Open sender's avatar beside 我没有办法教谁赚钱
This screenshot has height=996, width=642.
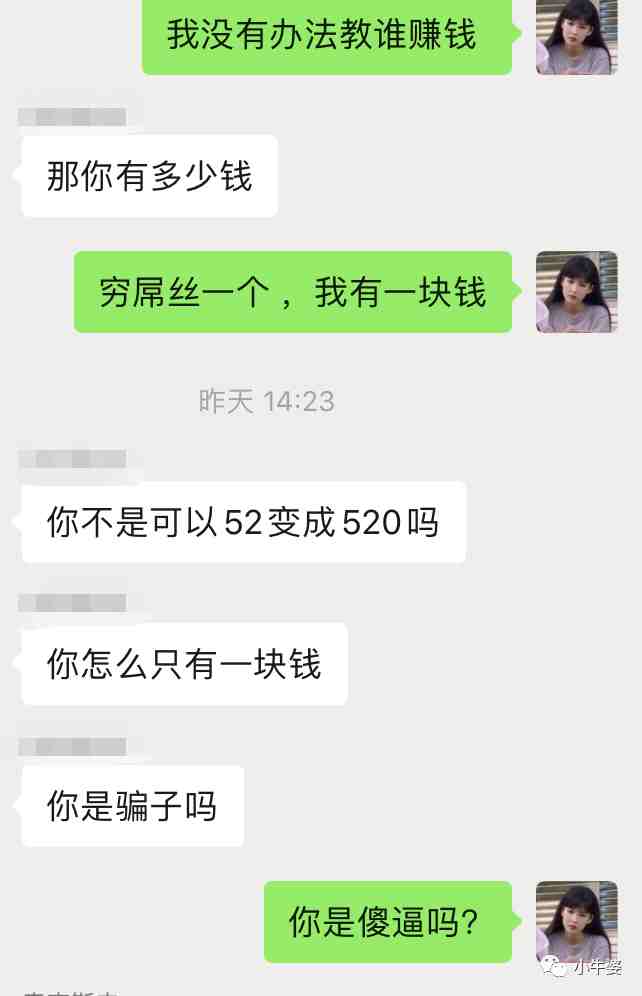click(577, 36)
